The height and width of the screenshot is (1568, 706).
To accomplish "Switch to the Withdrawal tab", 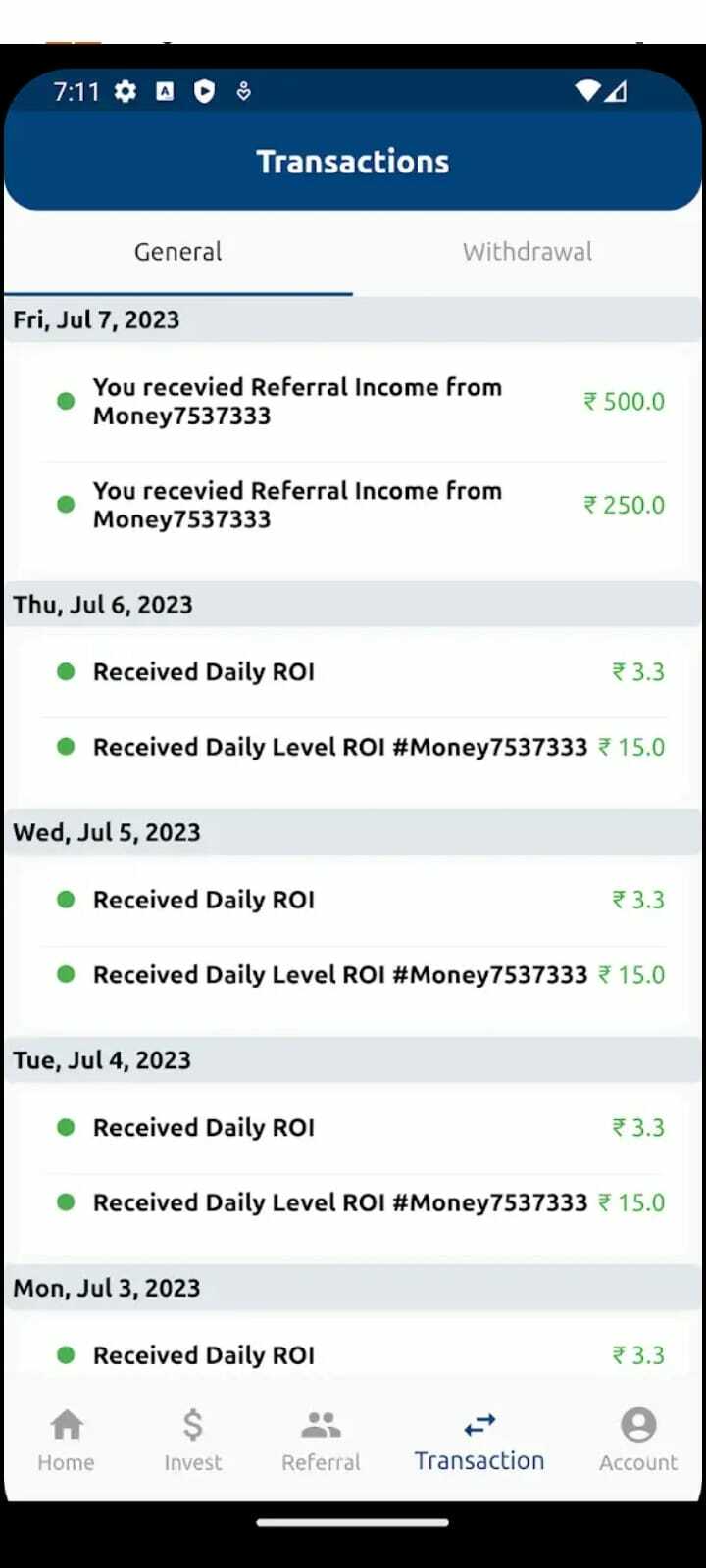I will [528, 252].
